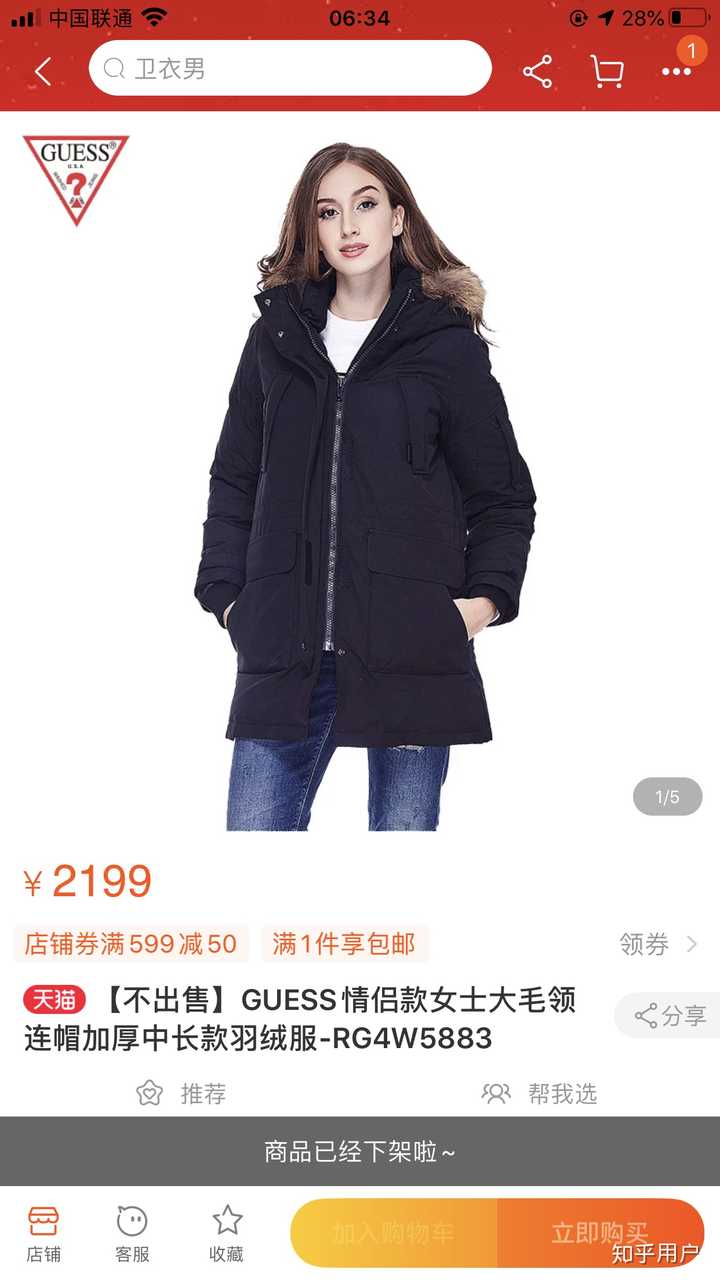This screenshot has height=1280, width=720.
Task: Open the shopping cart
Action: [607, 71]
